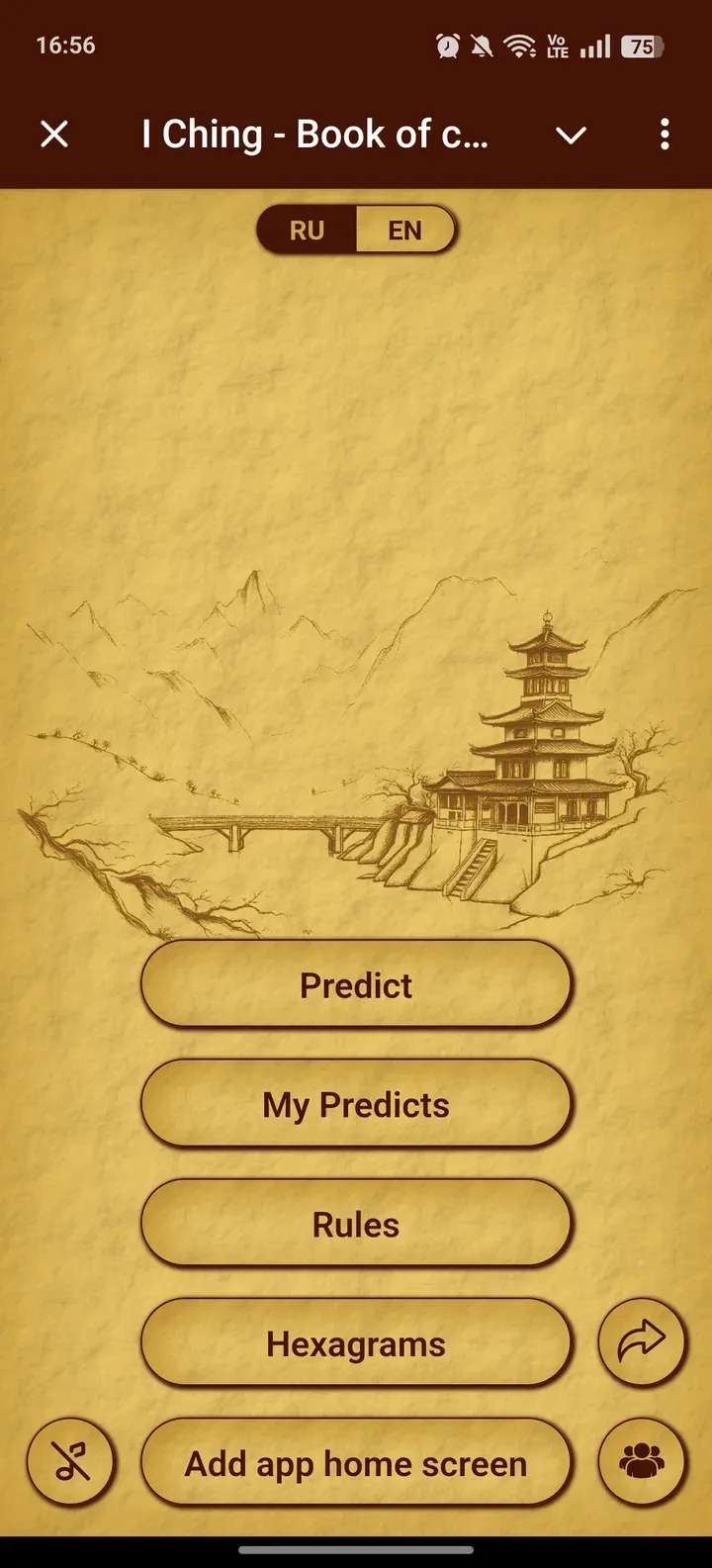
Task: Toggle the music mute icon
Action: tap(71, 1462)
